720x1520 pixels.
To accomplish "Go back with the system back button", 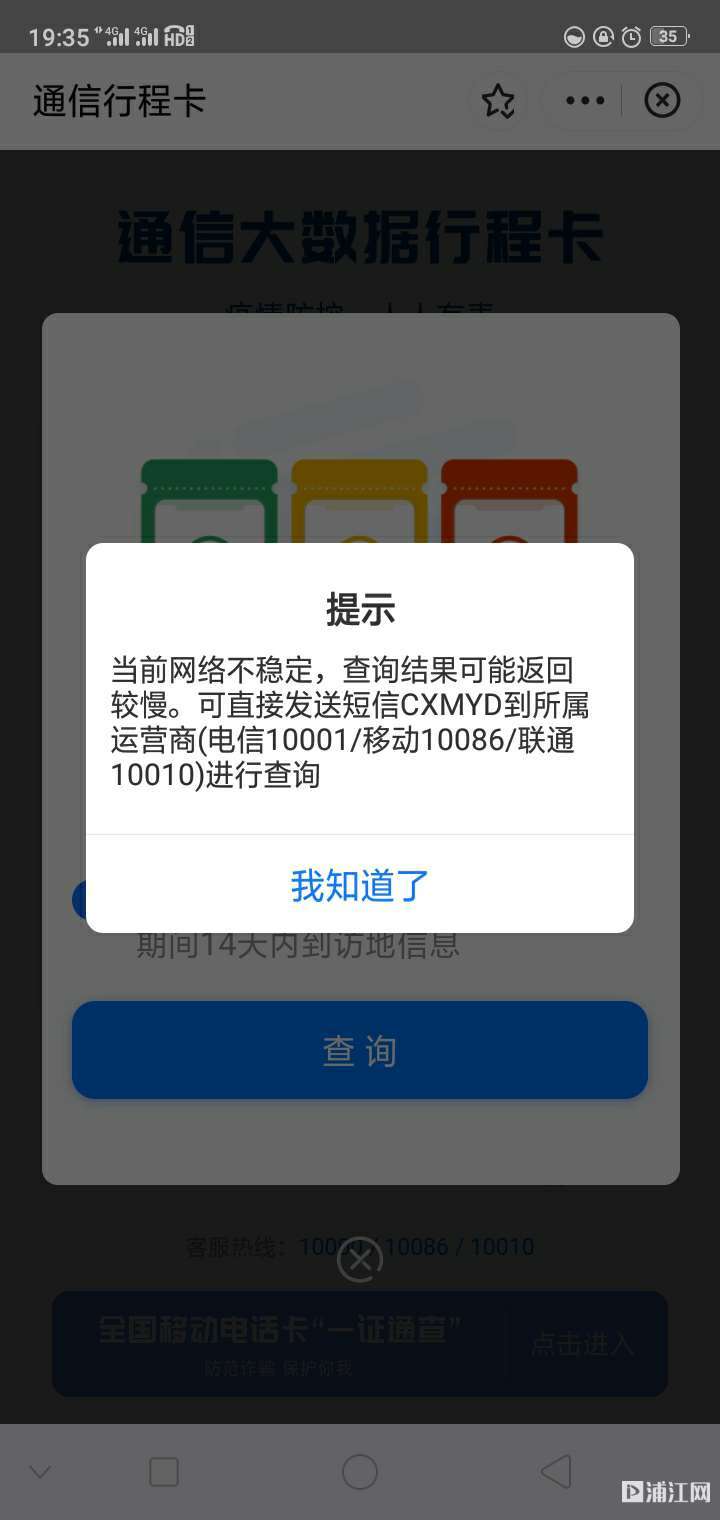I will (x=556, y=1472).
